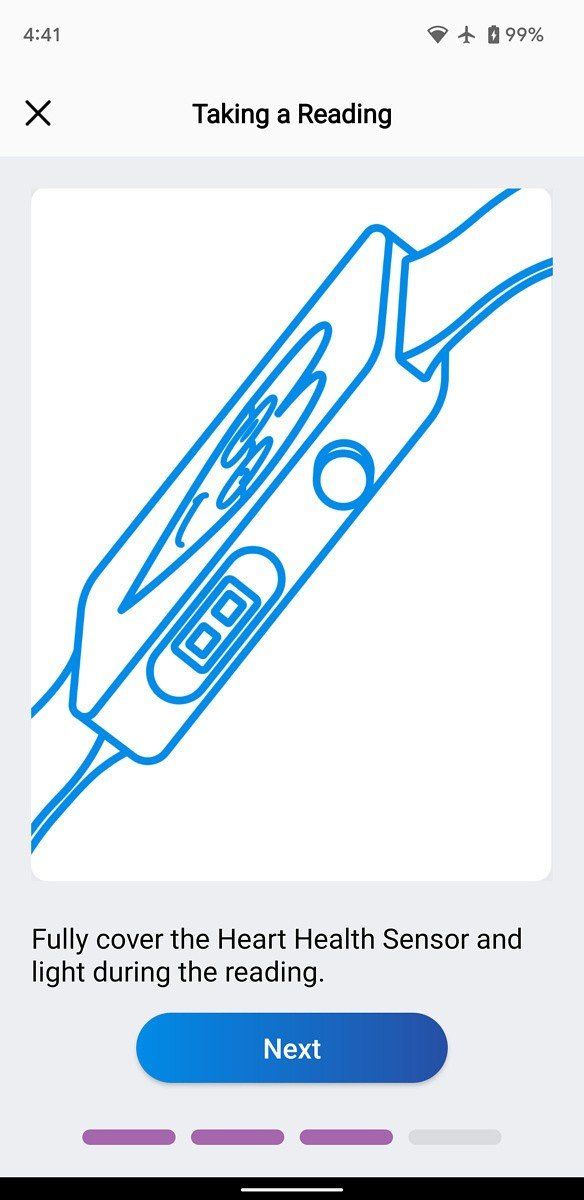Tap Next to continue the tutorial
Viewport: 584px width, 1200px height.
point(292,1048)
